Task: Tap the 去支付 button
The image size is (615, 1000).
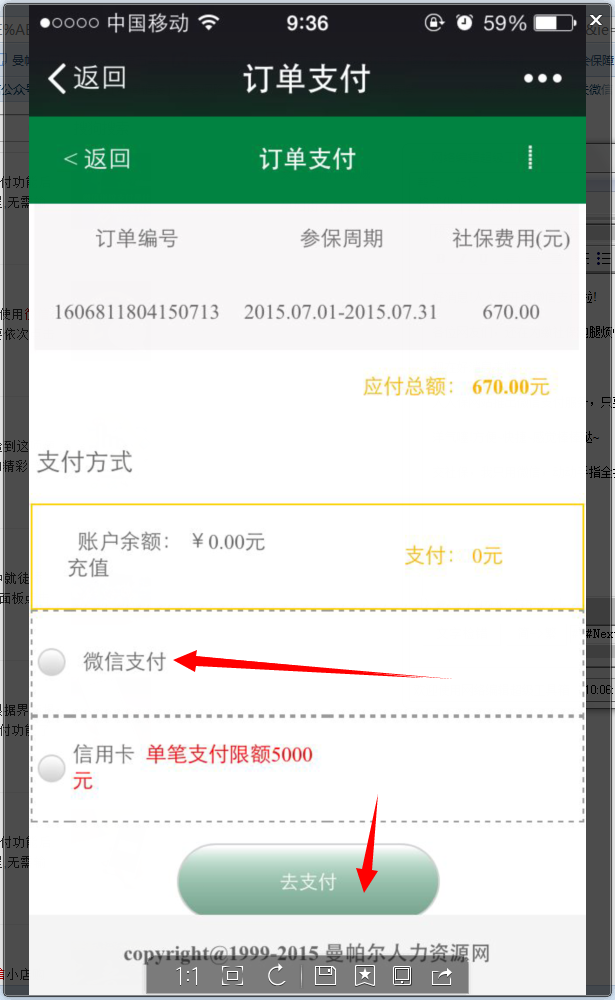Action: coord(308,882)
